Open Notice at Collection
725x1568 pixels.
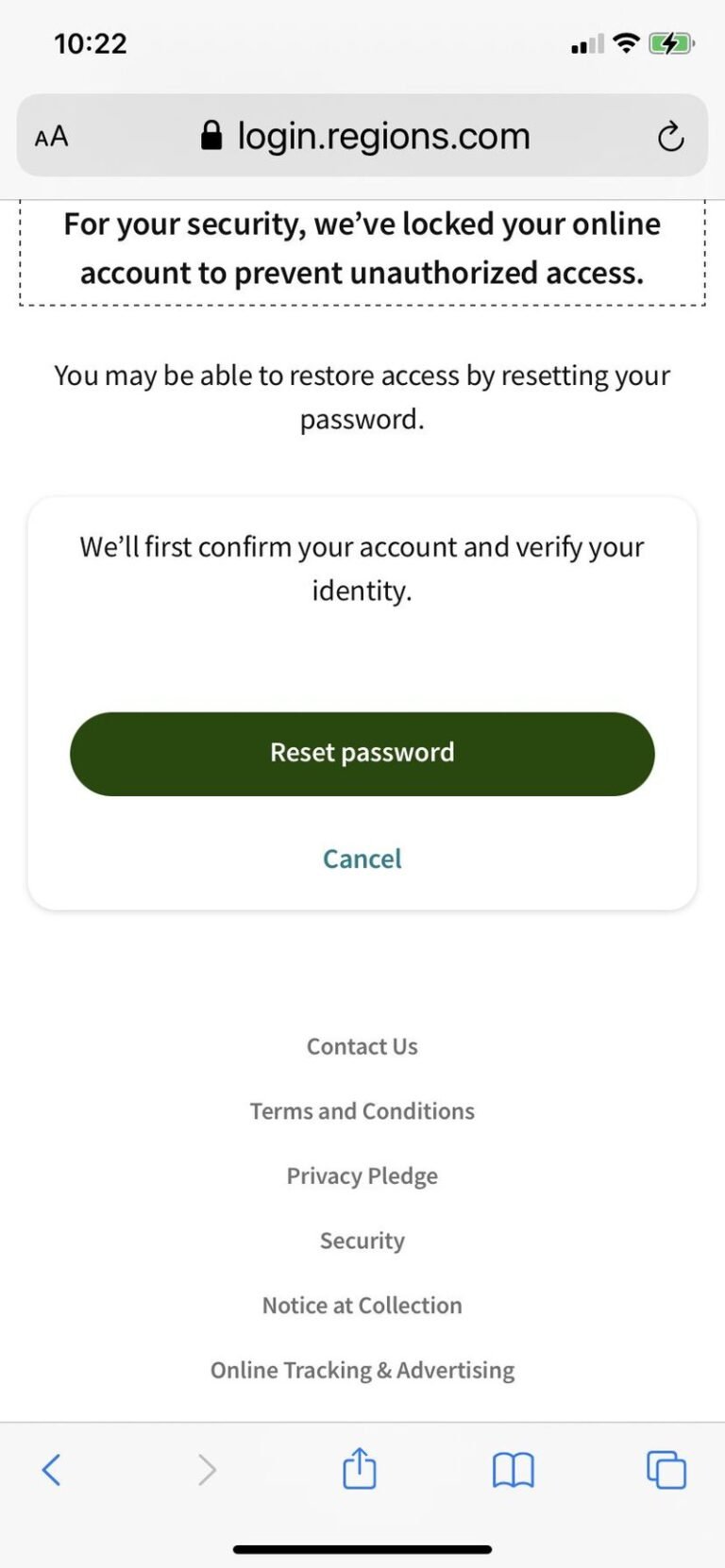[362, 1306]
